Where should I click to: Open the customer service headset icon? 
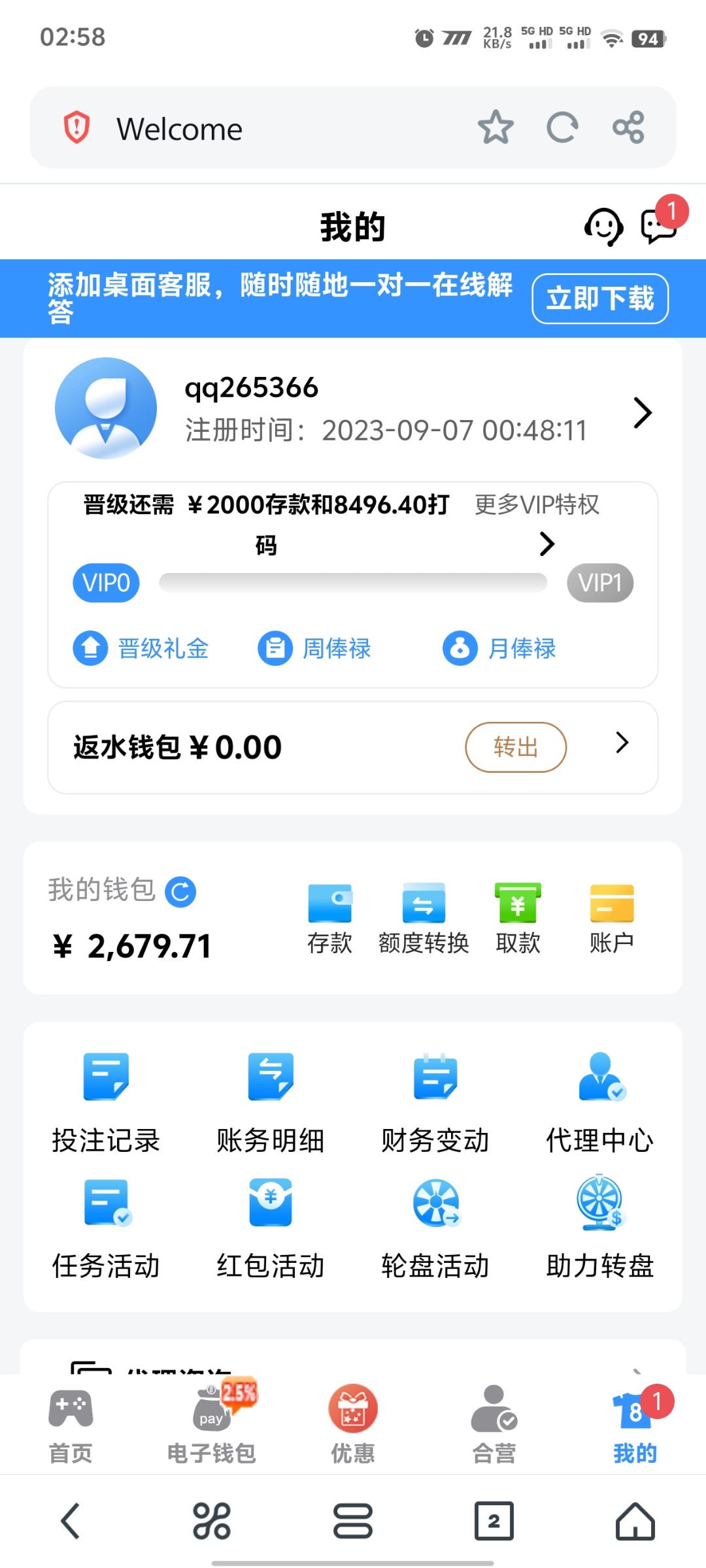point(603,227)
